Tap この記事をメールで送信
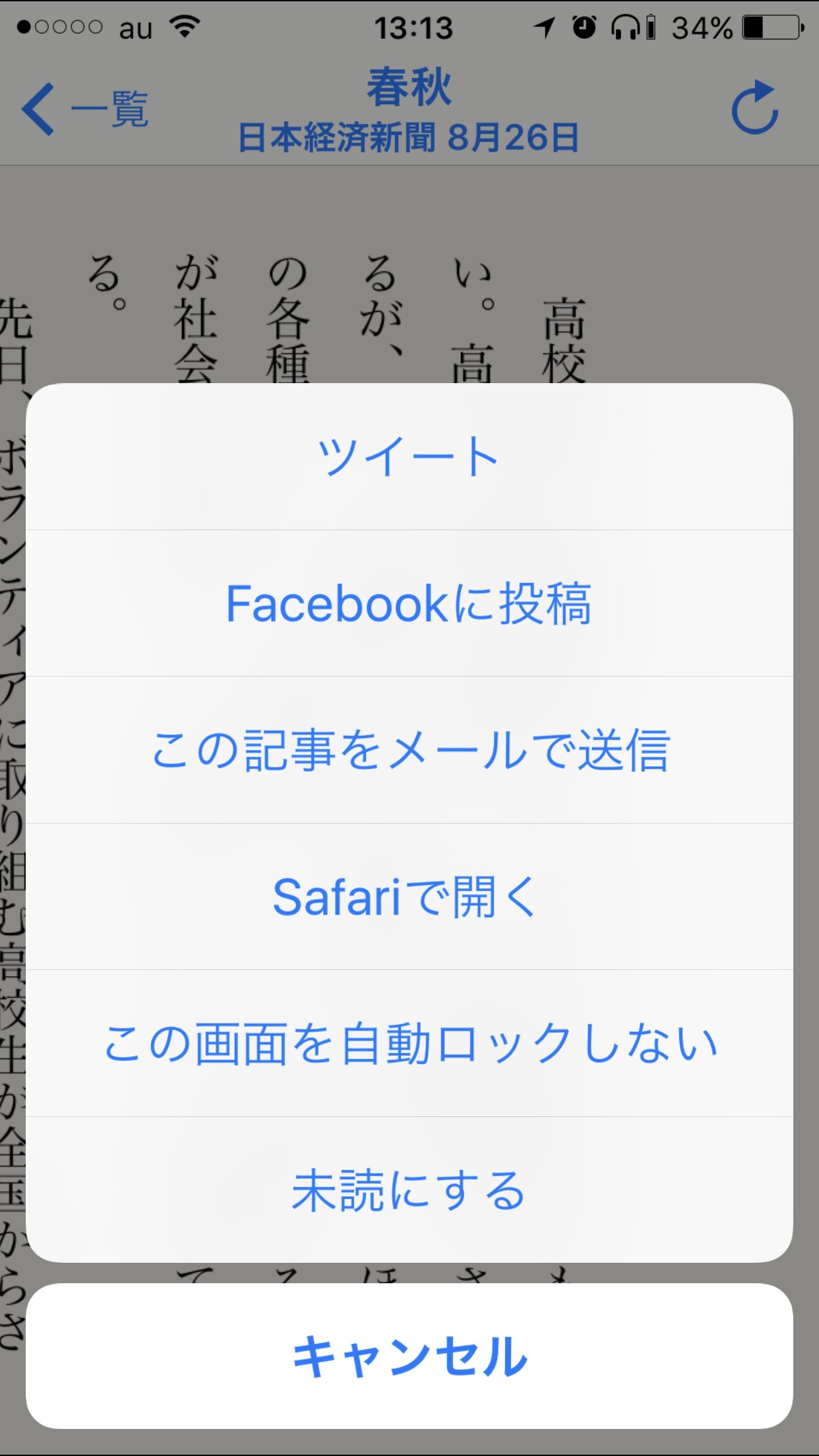The width and height of the screenshot is (819, 1456). click(409, 750)
